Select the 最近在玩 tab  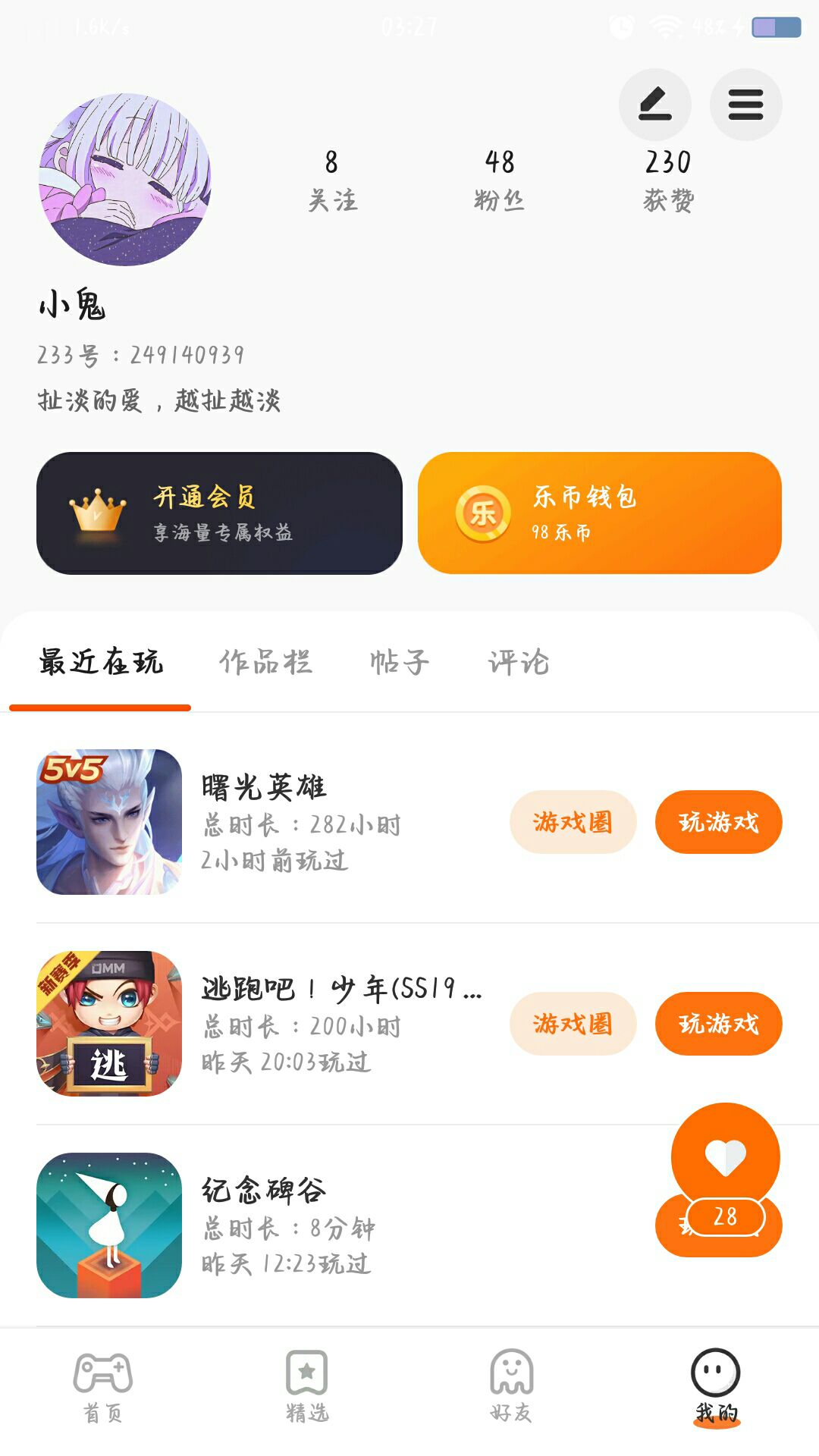[x=101, y=662]
